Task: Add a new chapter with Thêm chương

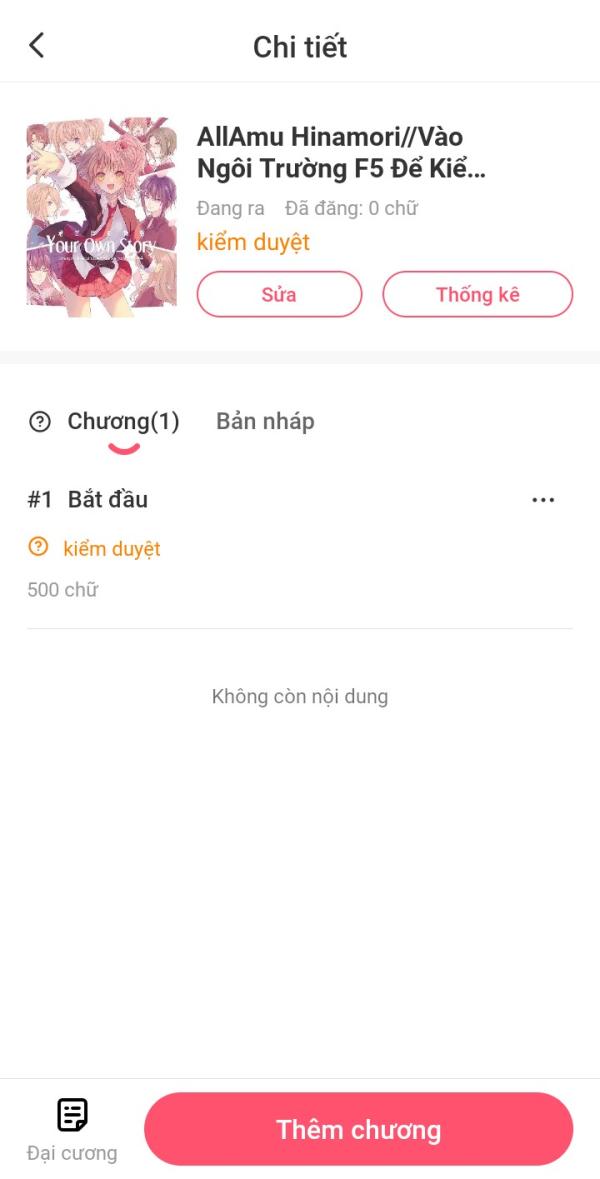Action: (358, 1129)
